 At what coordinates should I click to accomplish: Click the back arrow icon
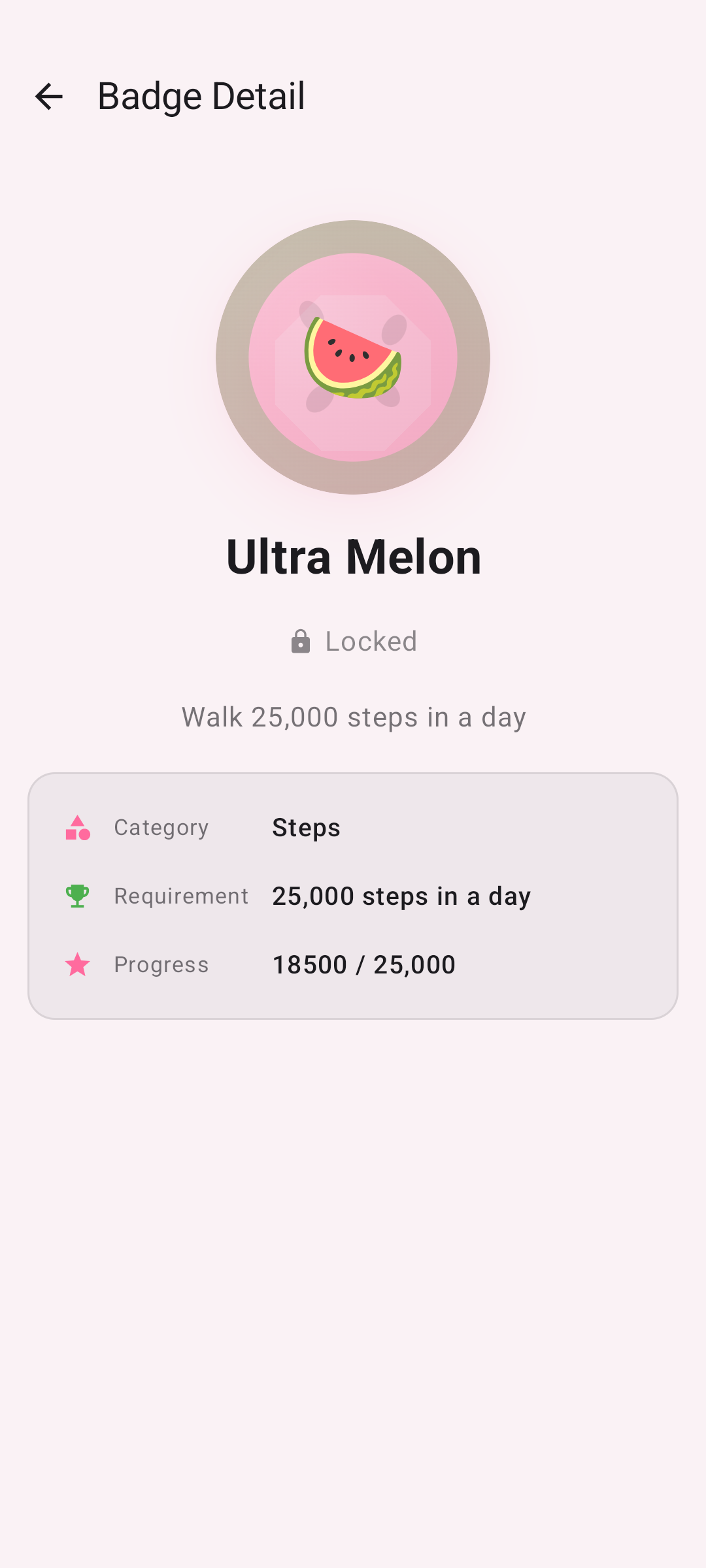pyautogui.click(x=50, y=97)
